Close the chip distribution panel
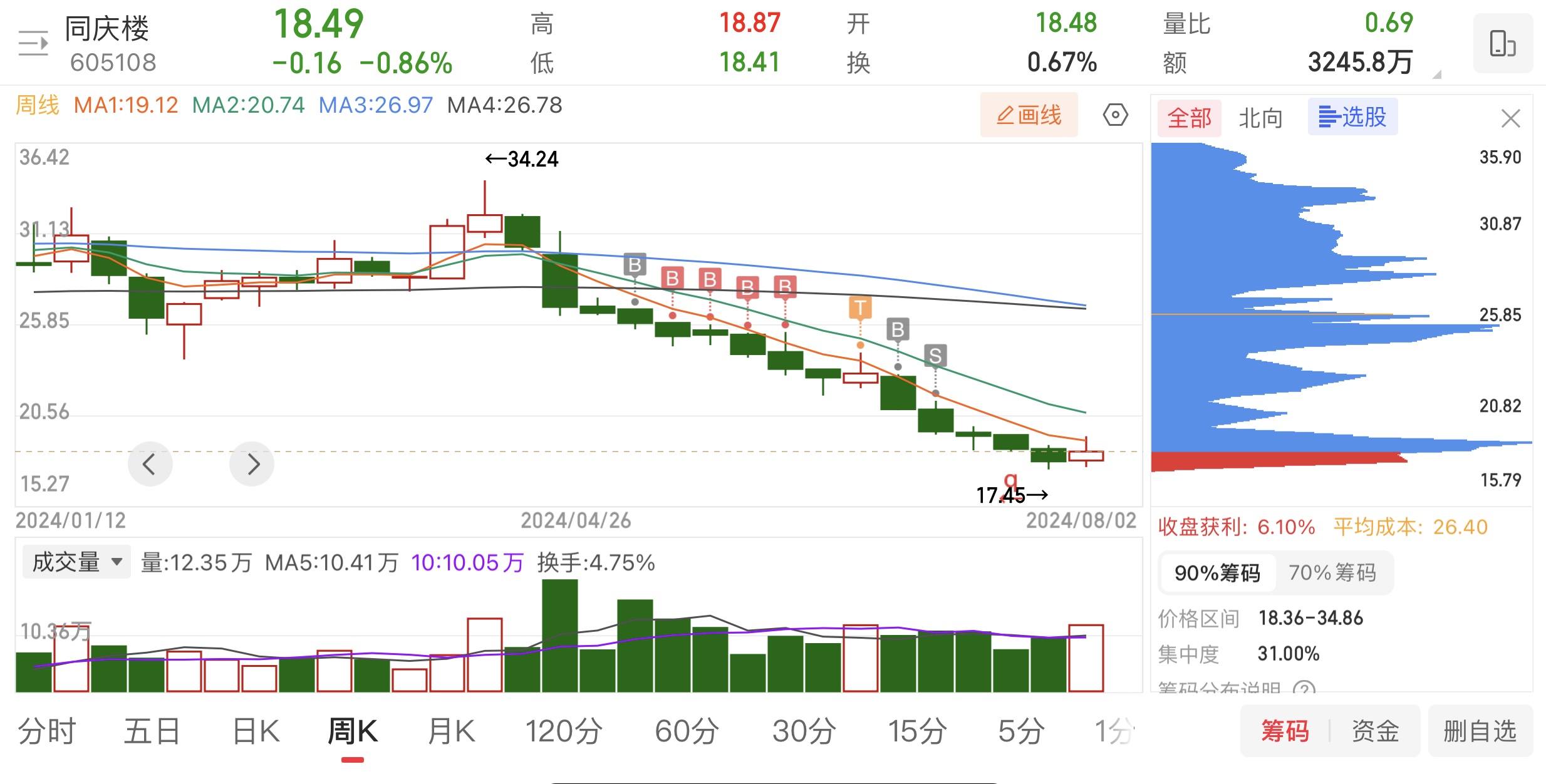This screenshot has height=784, width=1546. 1510,118
